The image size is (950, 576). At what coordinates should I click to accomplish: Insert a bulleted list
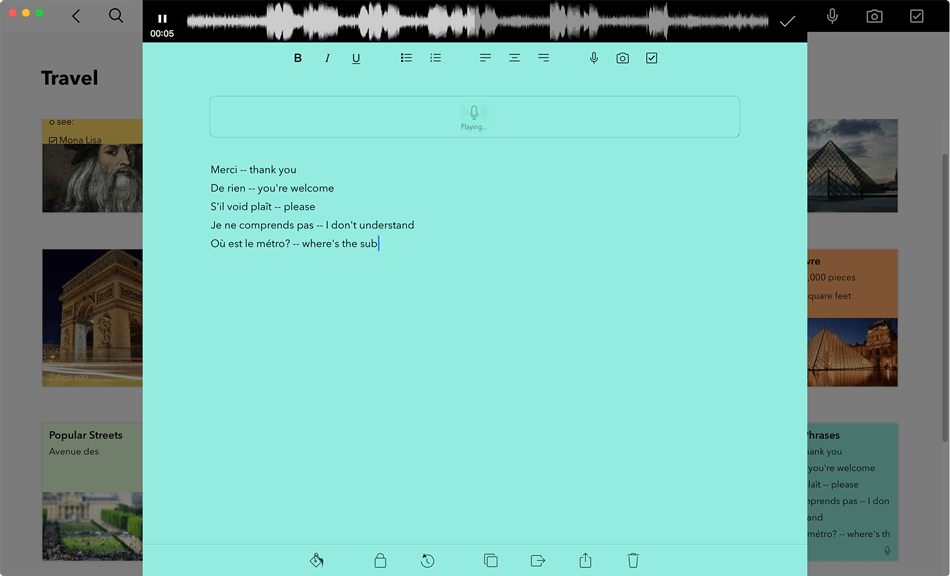click(406, 58)
